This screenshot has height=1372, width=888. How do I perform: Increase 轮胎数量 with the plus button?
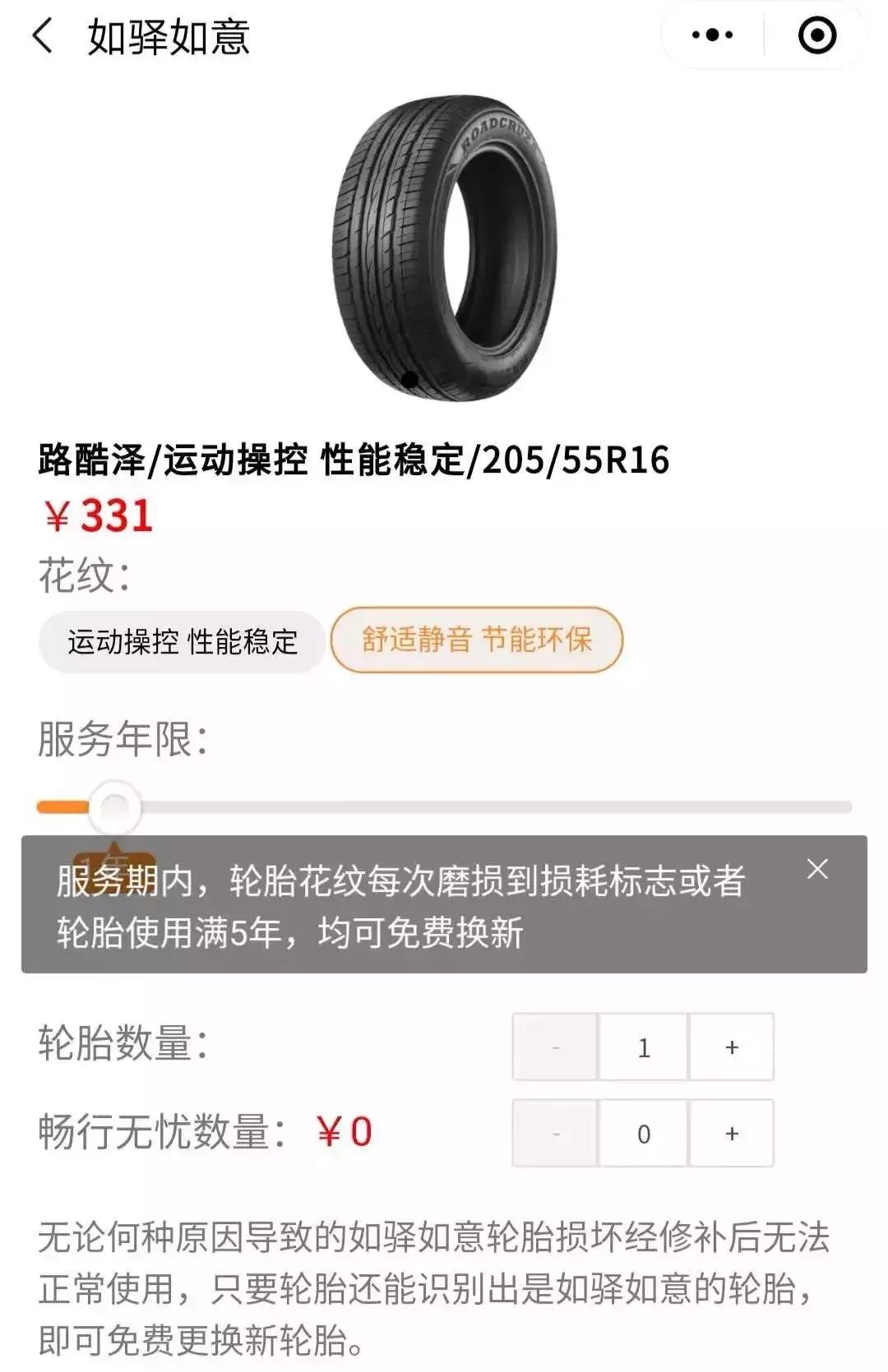tap(733, 1045)
